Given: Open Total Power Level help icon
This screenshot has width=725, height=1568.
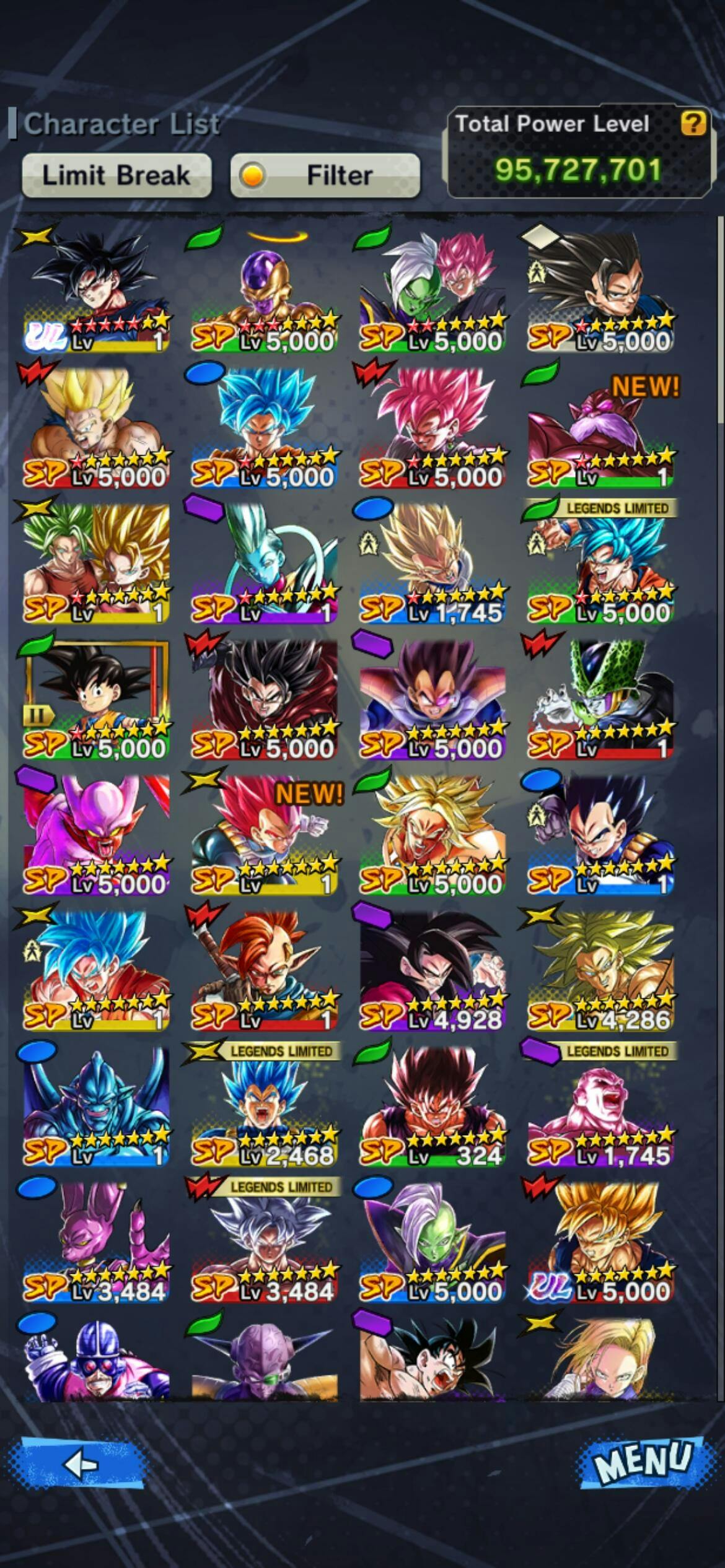Looking at the screenshot, I should tap(693, 124).
